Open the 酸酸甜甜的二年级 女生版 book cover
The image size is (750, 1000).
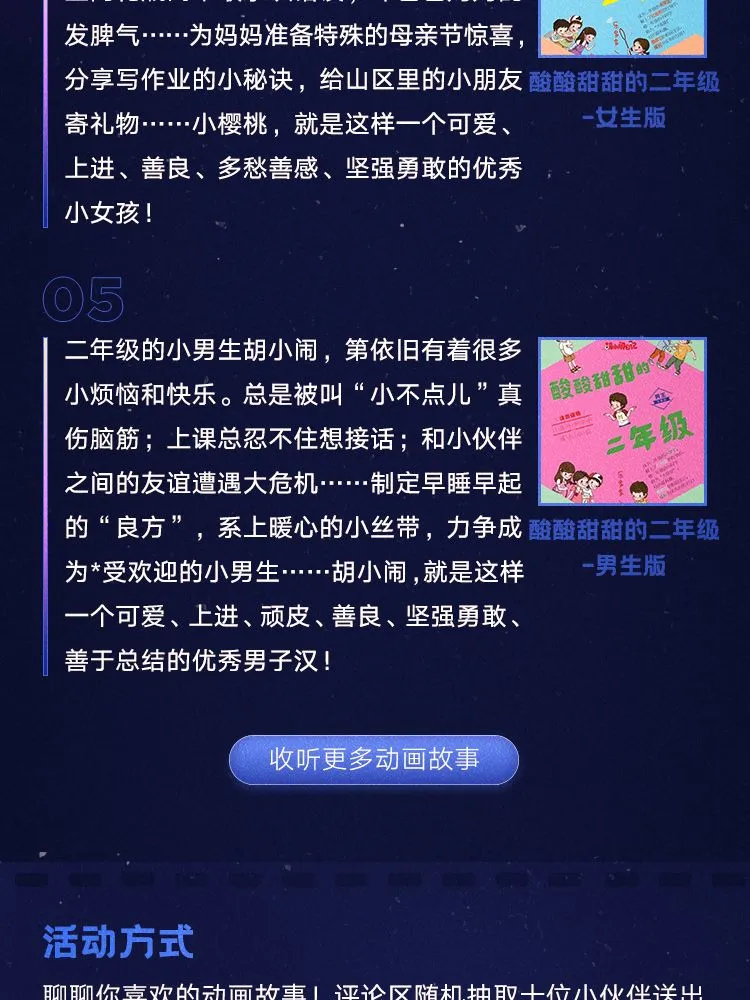pyautogui.click(x=622, y=28)
